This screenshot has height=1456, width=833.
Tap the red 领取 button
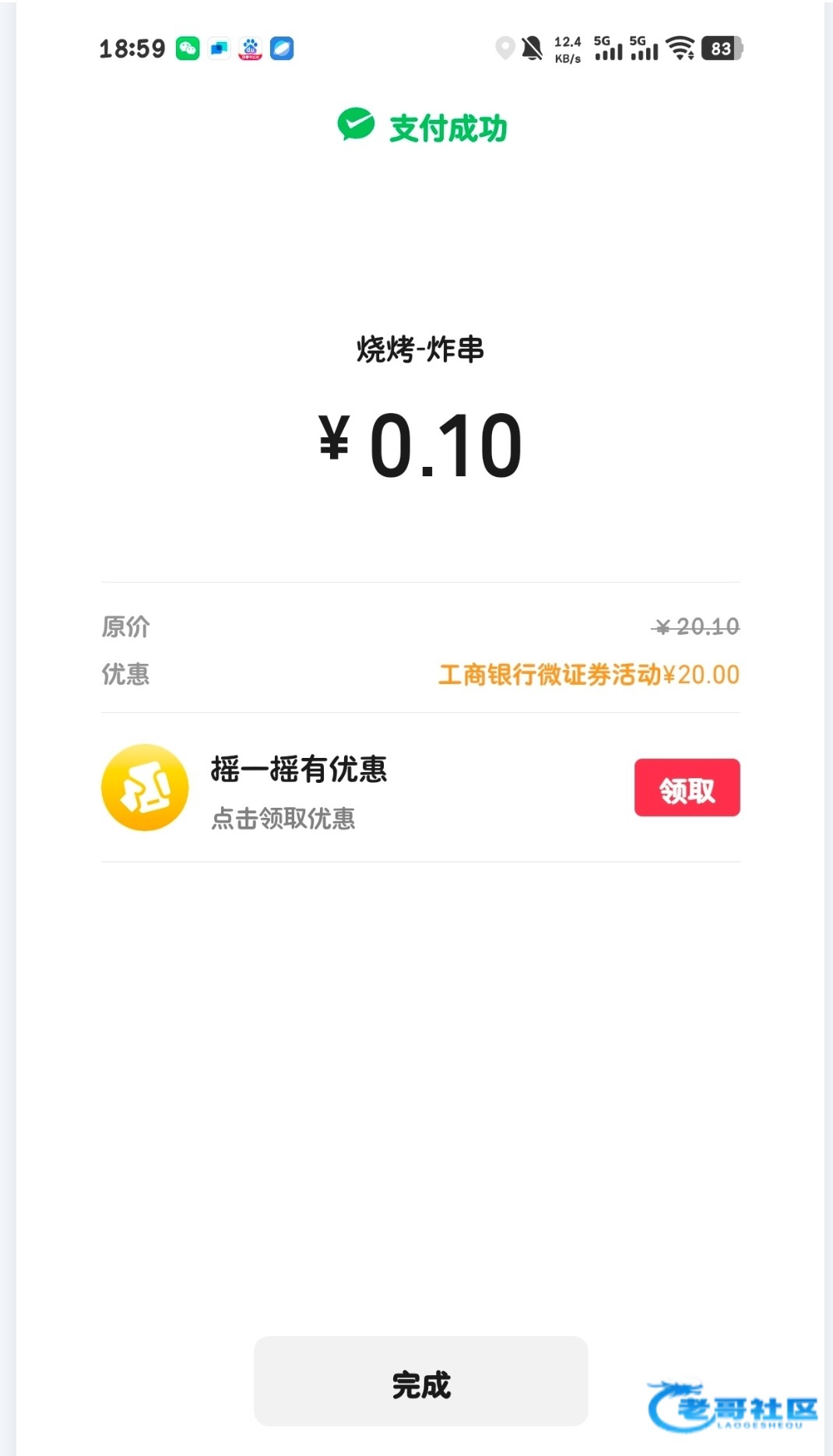tap(687, 788)
